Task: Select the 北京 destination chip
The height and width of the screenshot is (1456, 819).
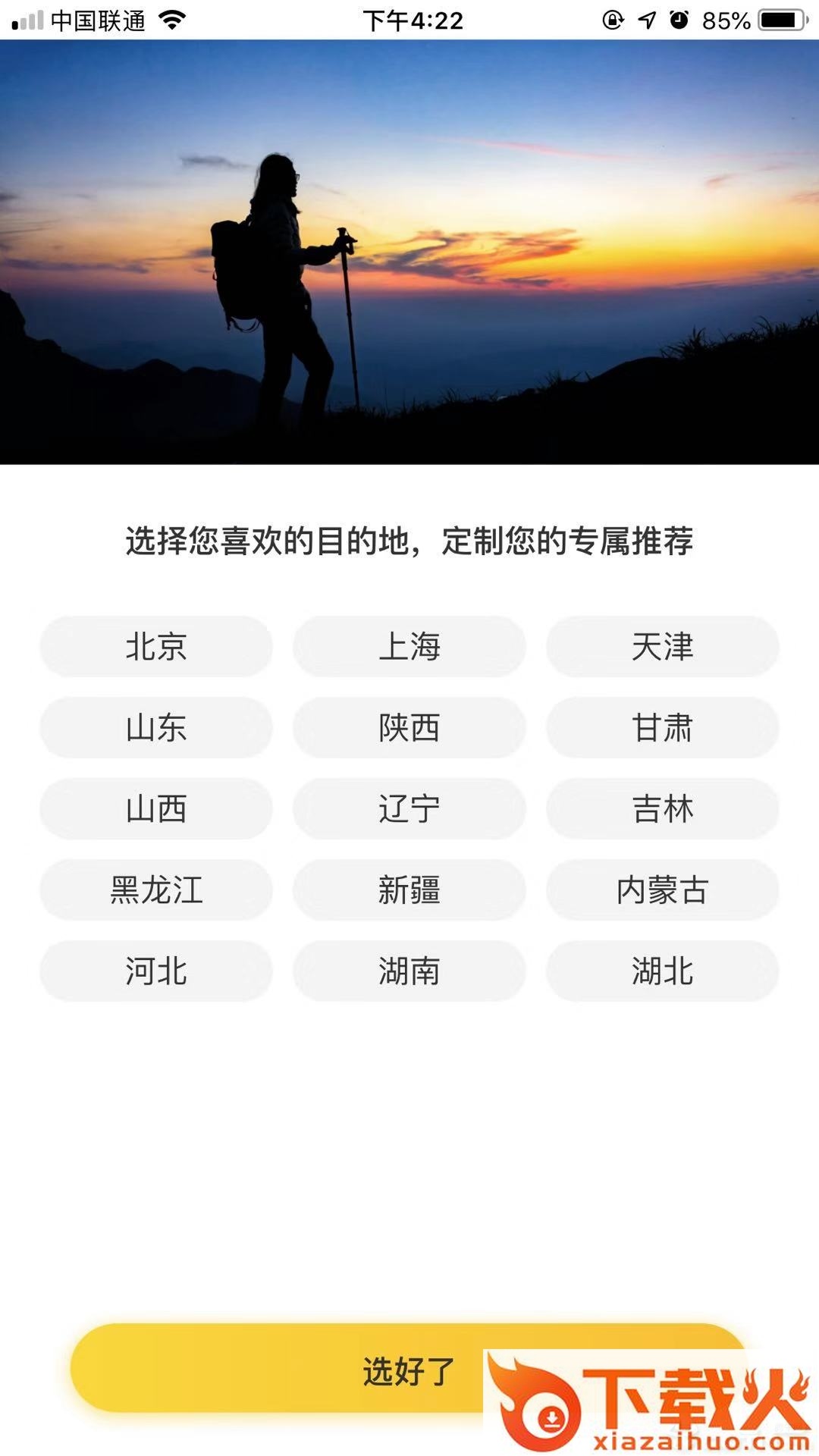Action: [x=156, y=647]
